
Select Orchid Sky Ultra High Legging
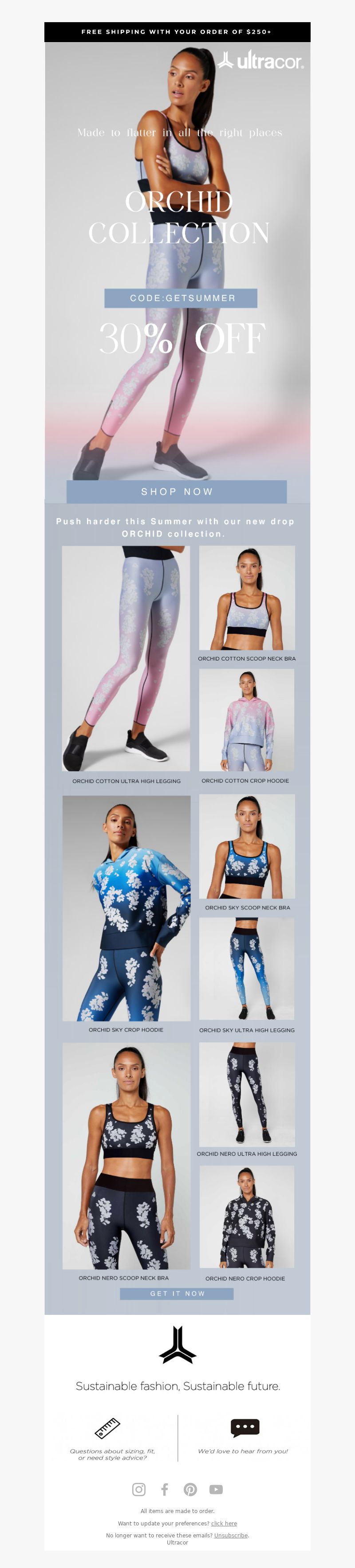point(247,969)
